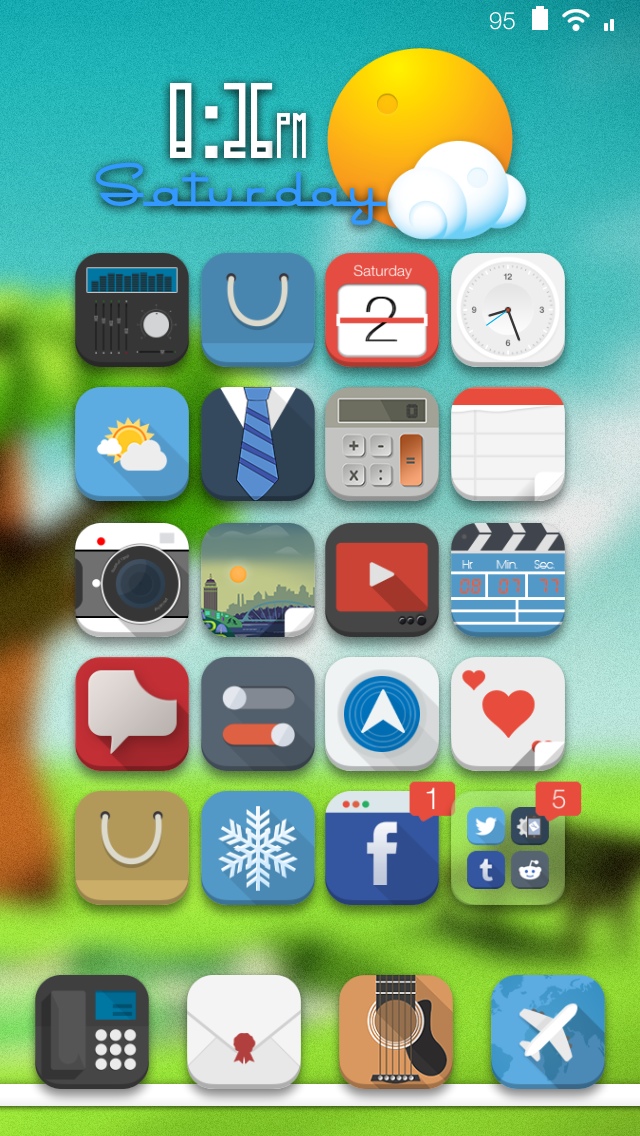The height and width of the screenshot is (1136, 640).
Task: Open the analog clock app
Action: tap(508, 309)
